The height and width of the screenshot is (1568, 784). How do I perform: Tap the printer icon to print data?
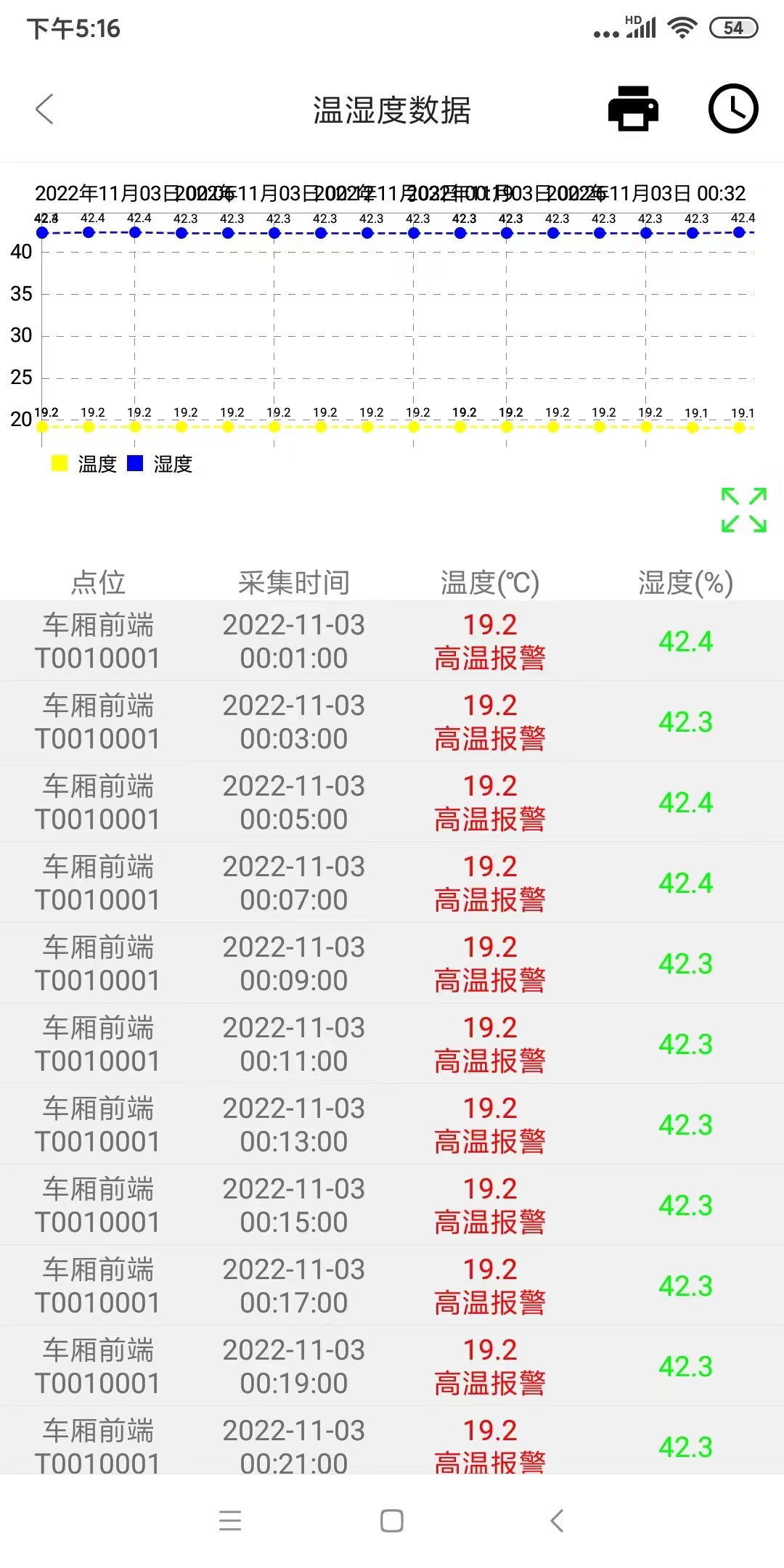[x=633, y=110]
